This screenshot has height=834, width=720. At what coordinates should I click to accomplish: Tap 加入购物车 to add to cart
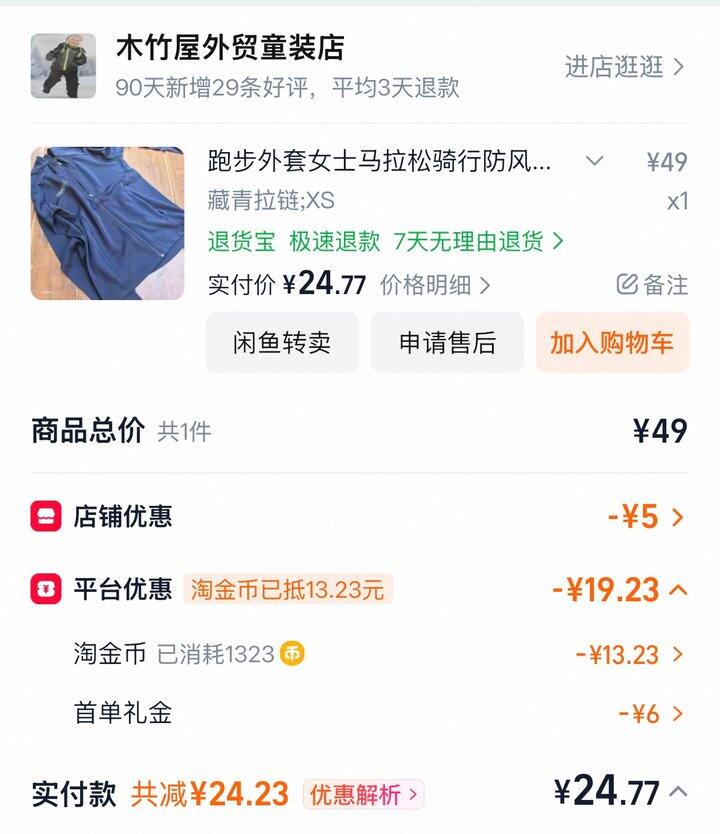[x=612, y=342]
